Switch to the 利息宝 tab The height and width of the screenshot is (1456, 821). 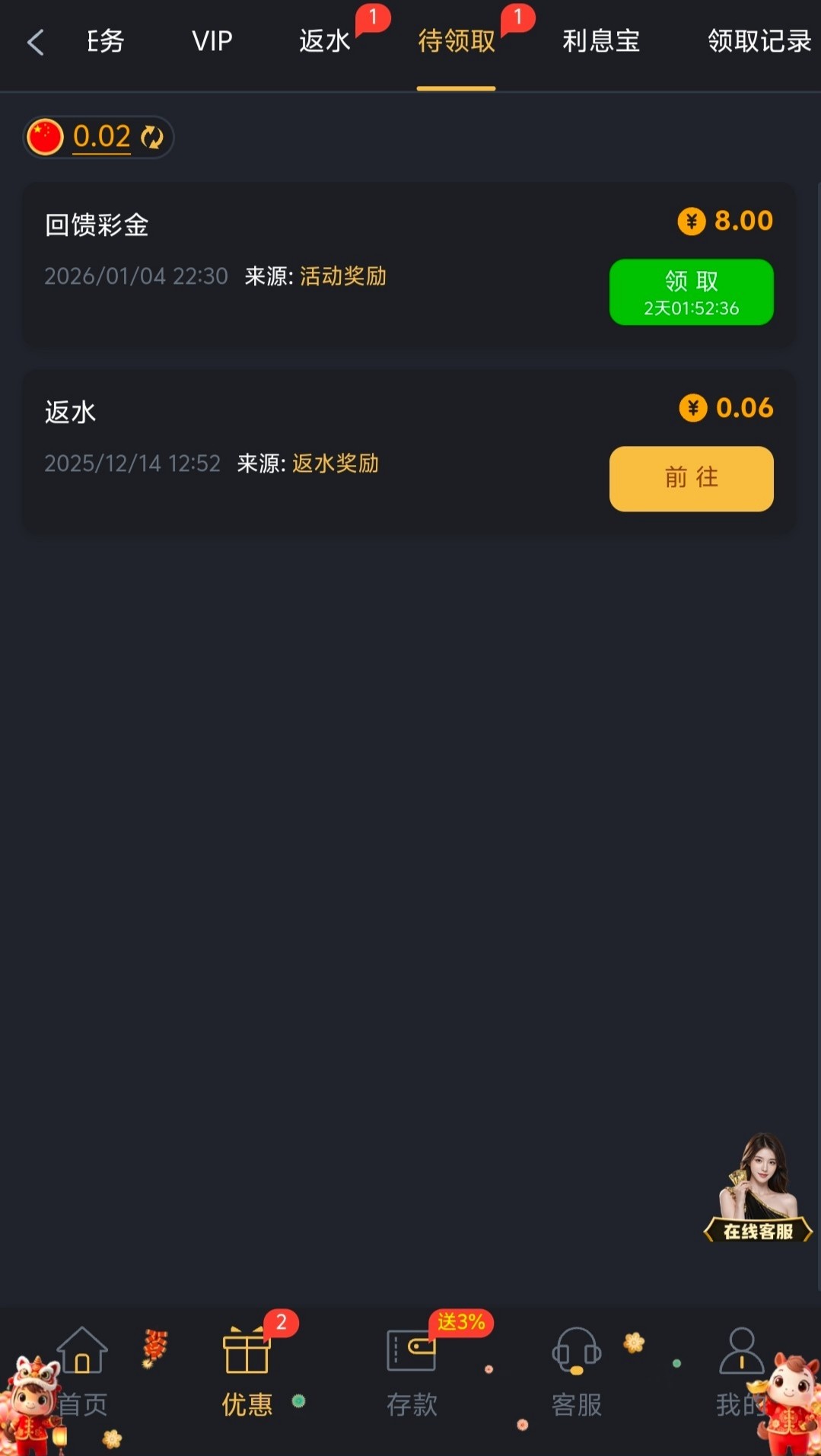point(600,41)
